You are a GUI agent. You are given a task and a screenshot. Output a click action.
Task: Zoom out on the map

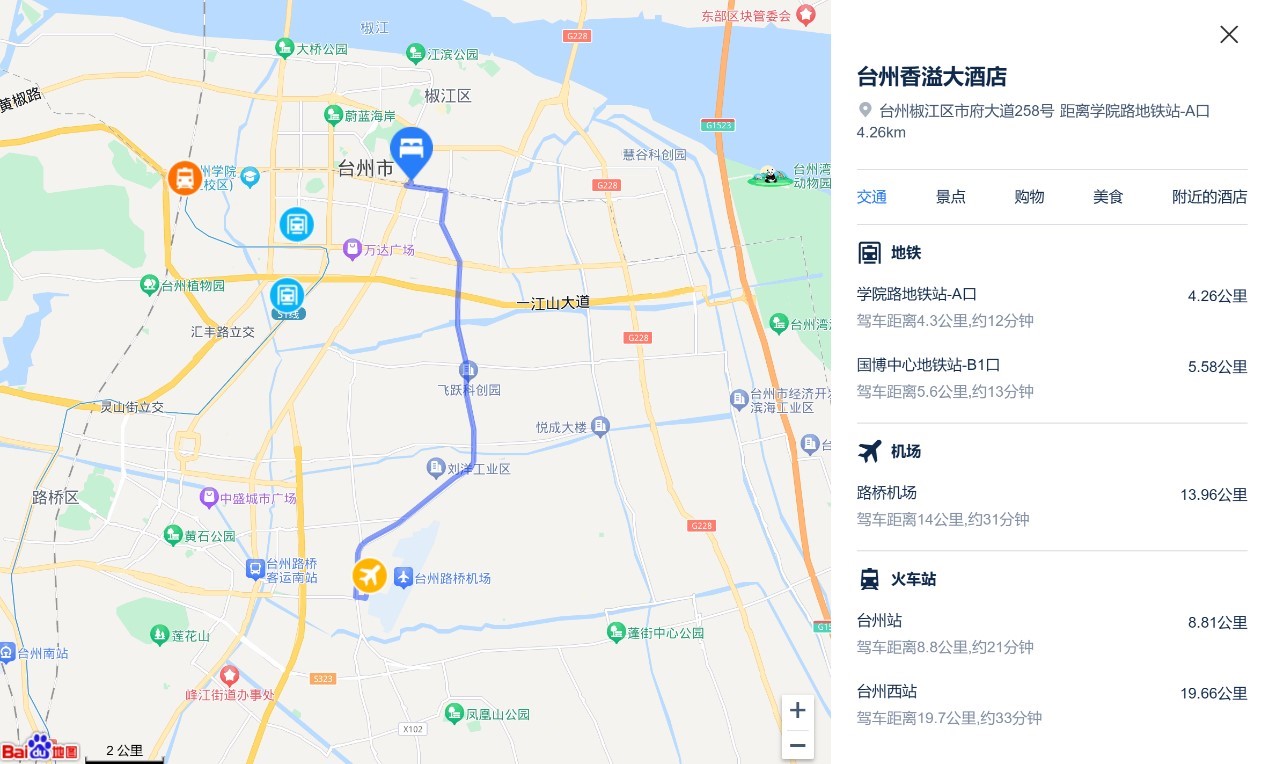click(797, 745)
